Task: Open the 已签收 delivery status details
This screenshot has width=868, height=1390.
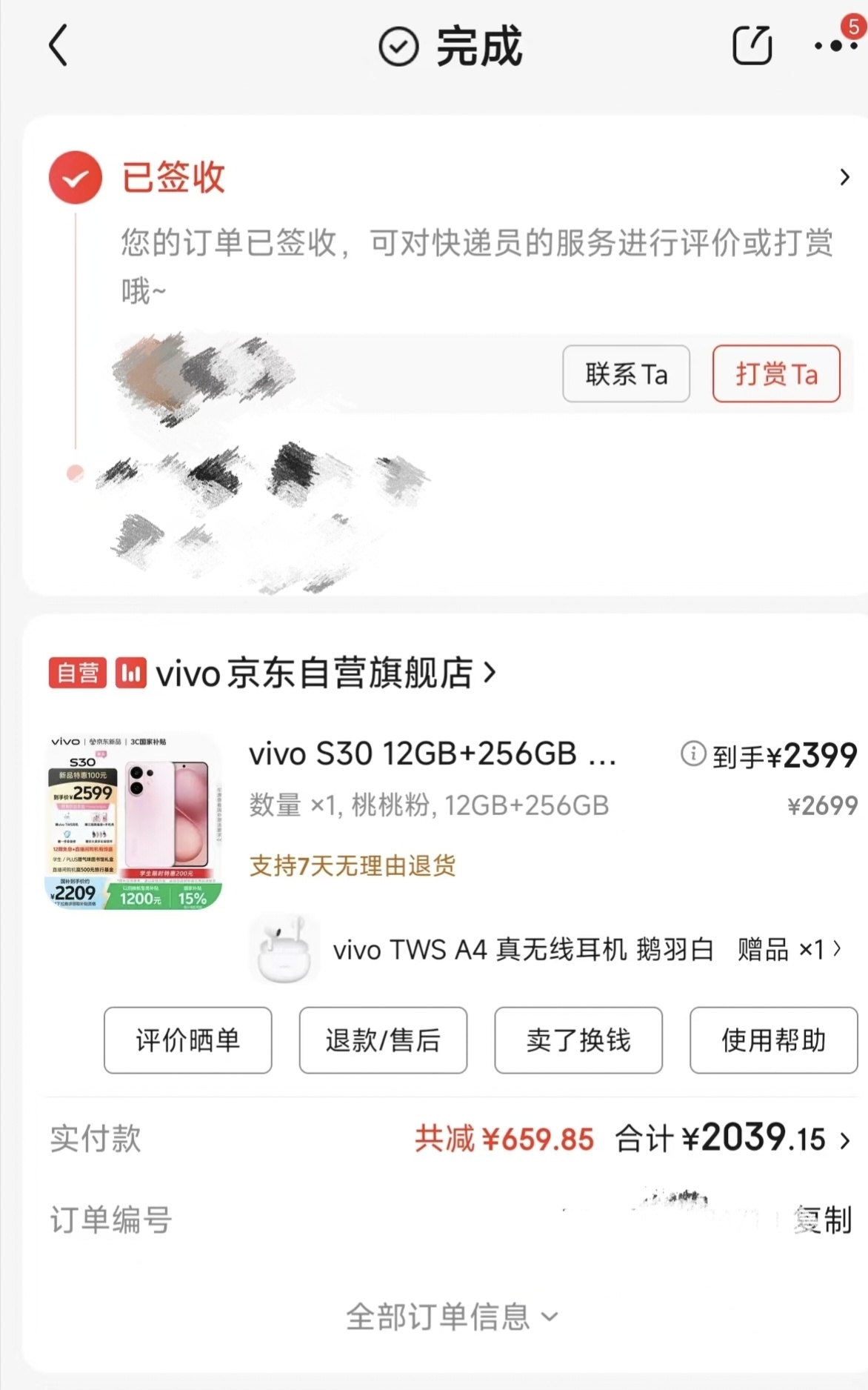Action: click(448, 177)
